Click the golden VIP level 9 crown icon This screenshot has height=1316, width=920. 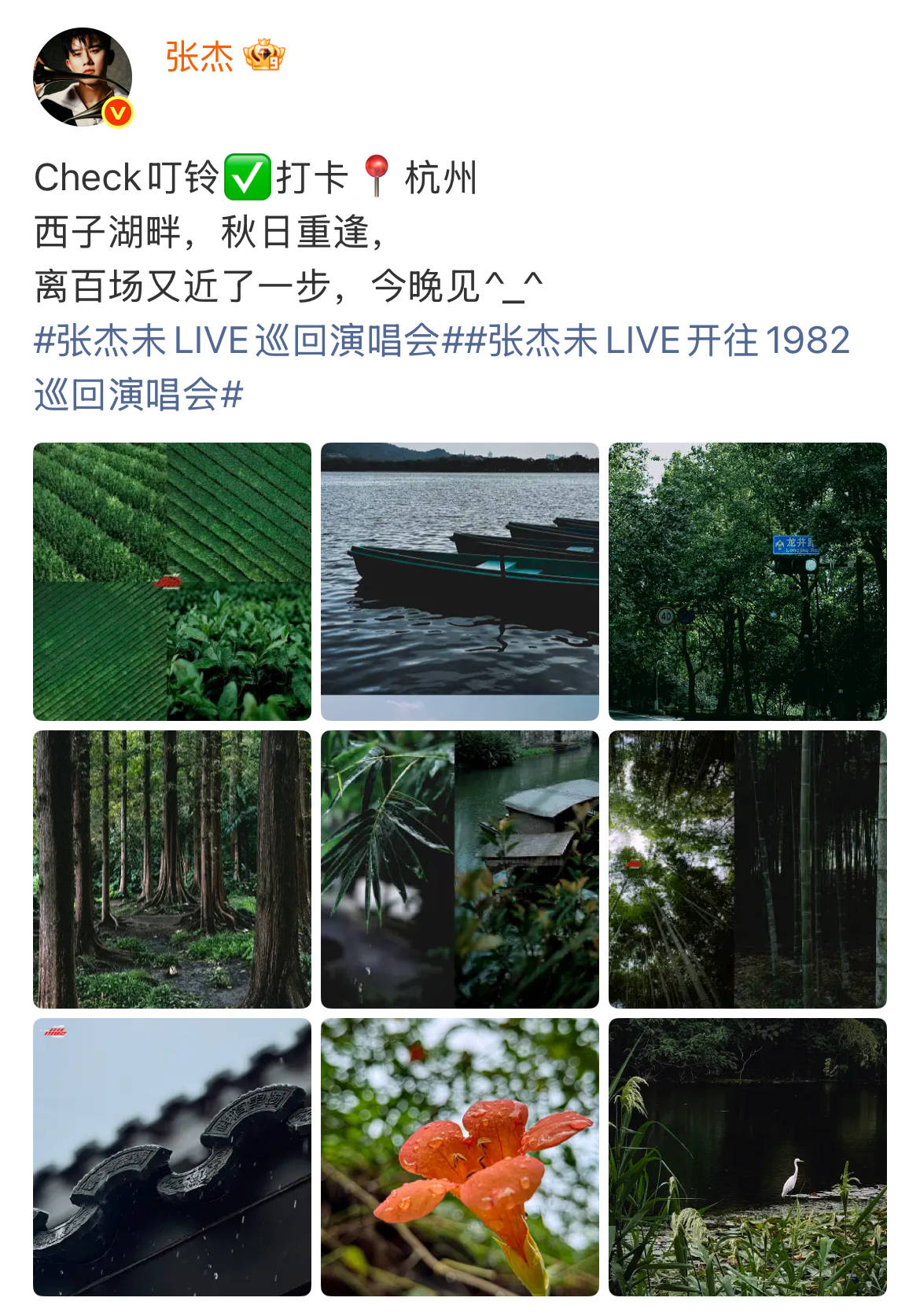263,55
